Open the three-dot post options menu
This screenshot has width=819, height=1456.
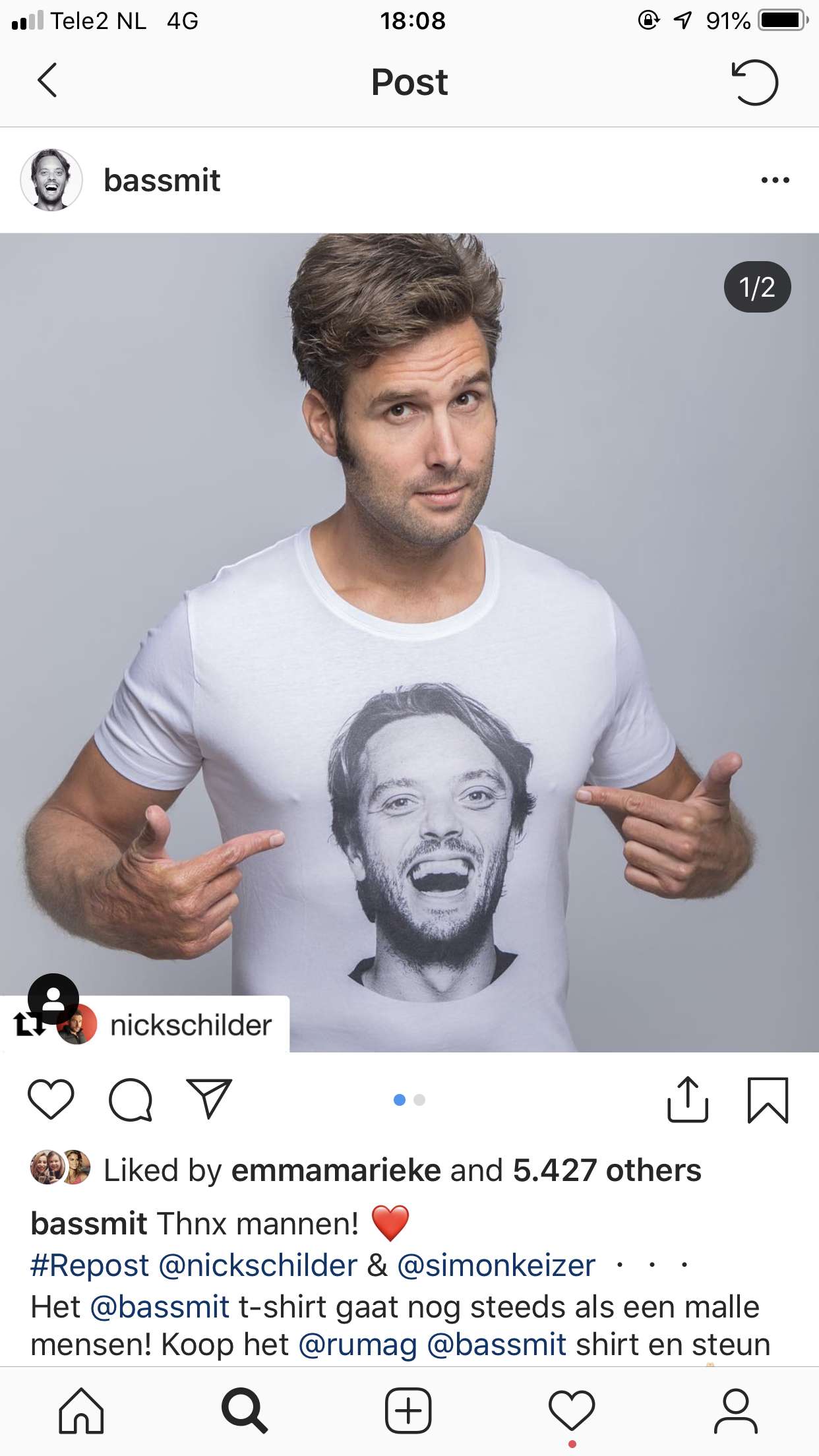pos(775,180)
